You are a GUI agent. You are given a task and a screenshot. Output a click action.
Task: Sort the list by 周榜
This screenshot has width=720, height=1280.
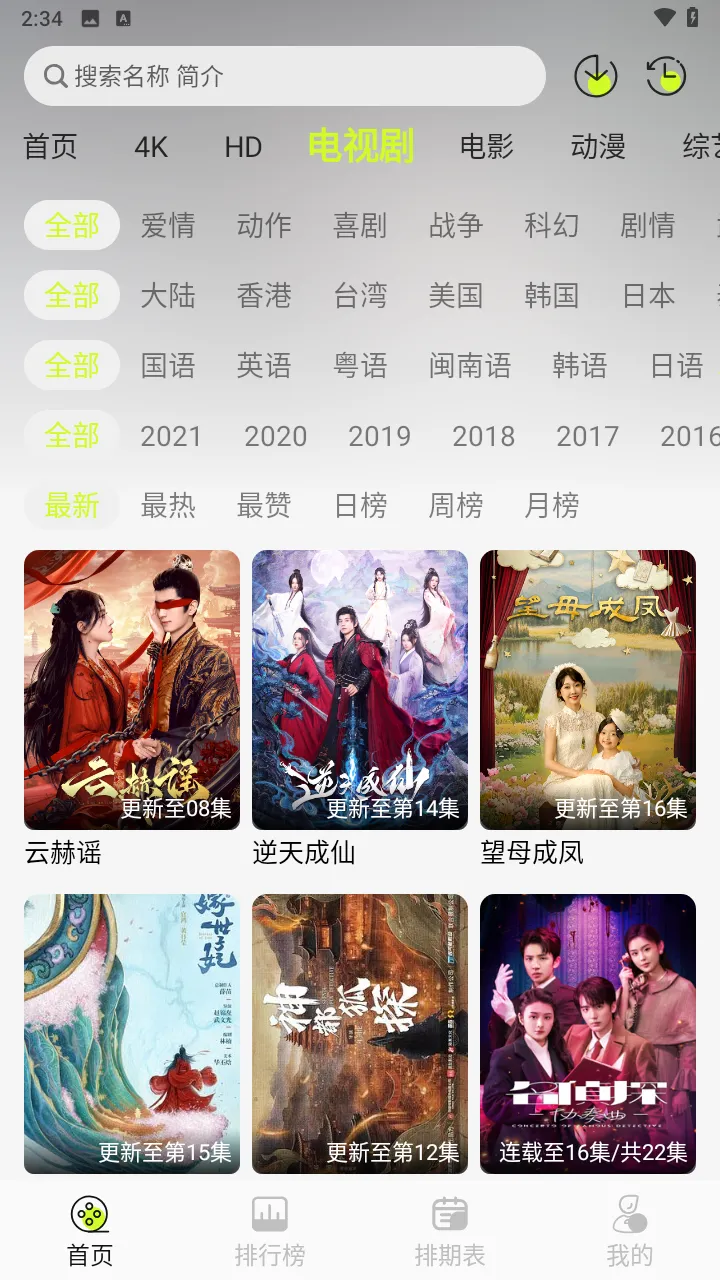(456, 505)
